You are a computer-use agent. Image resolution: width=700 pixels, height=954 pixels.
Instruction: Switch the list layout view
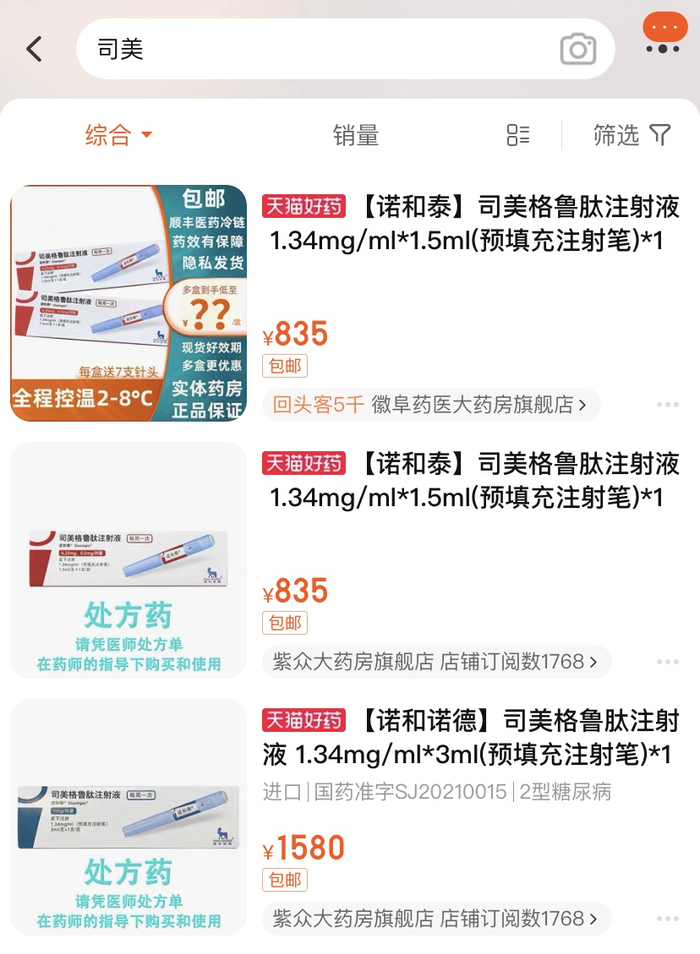coord(518,135)
